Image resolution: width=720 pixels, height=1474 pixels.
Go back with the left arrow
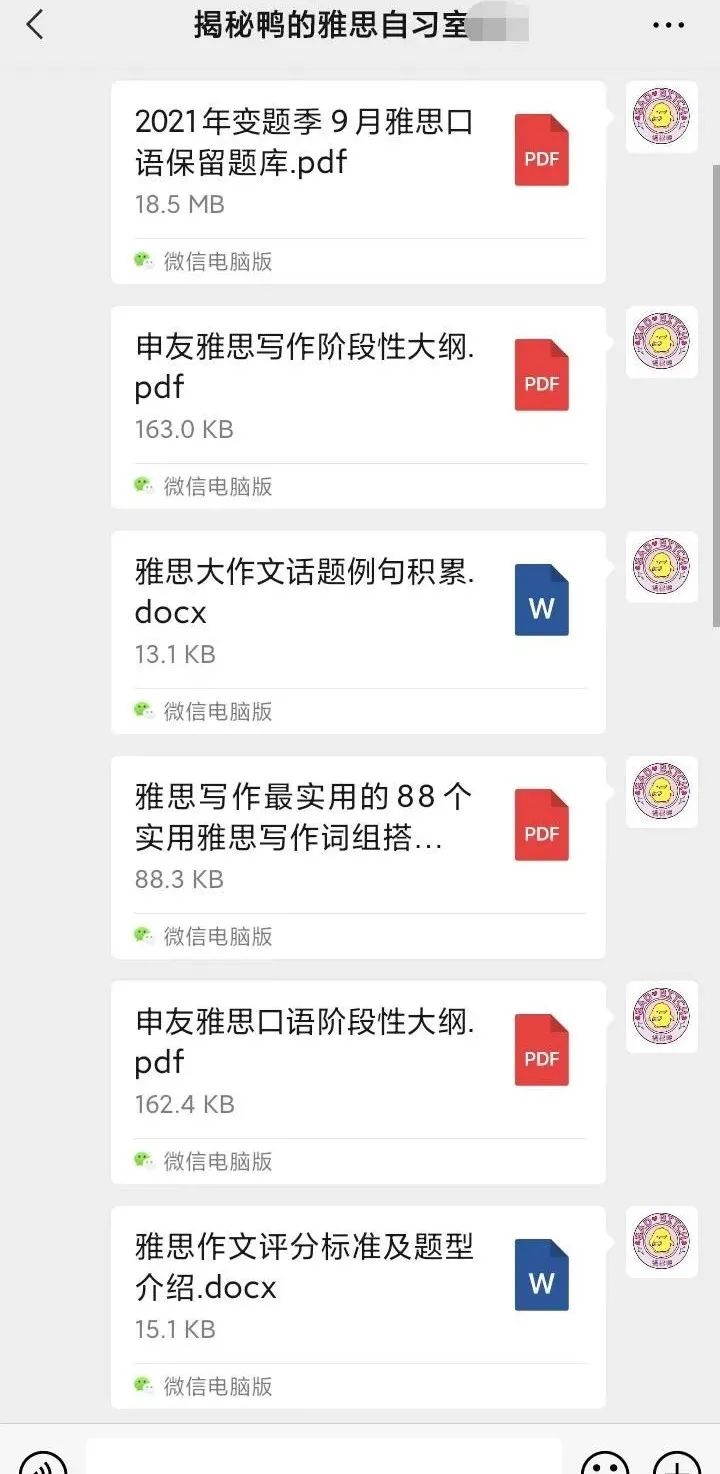tap(36, 24)
